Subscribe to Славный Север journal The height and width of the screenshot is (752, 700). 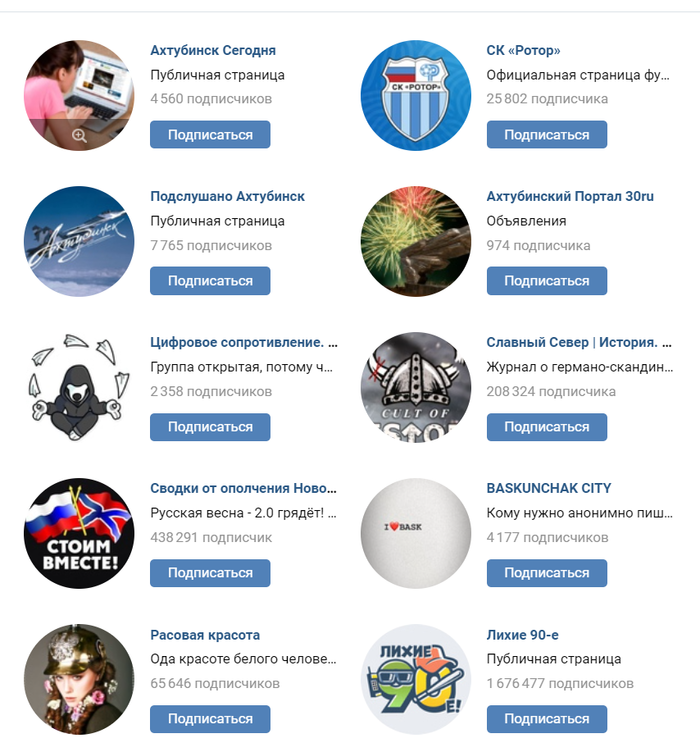tap(546, 427)
